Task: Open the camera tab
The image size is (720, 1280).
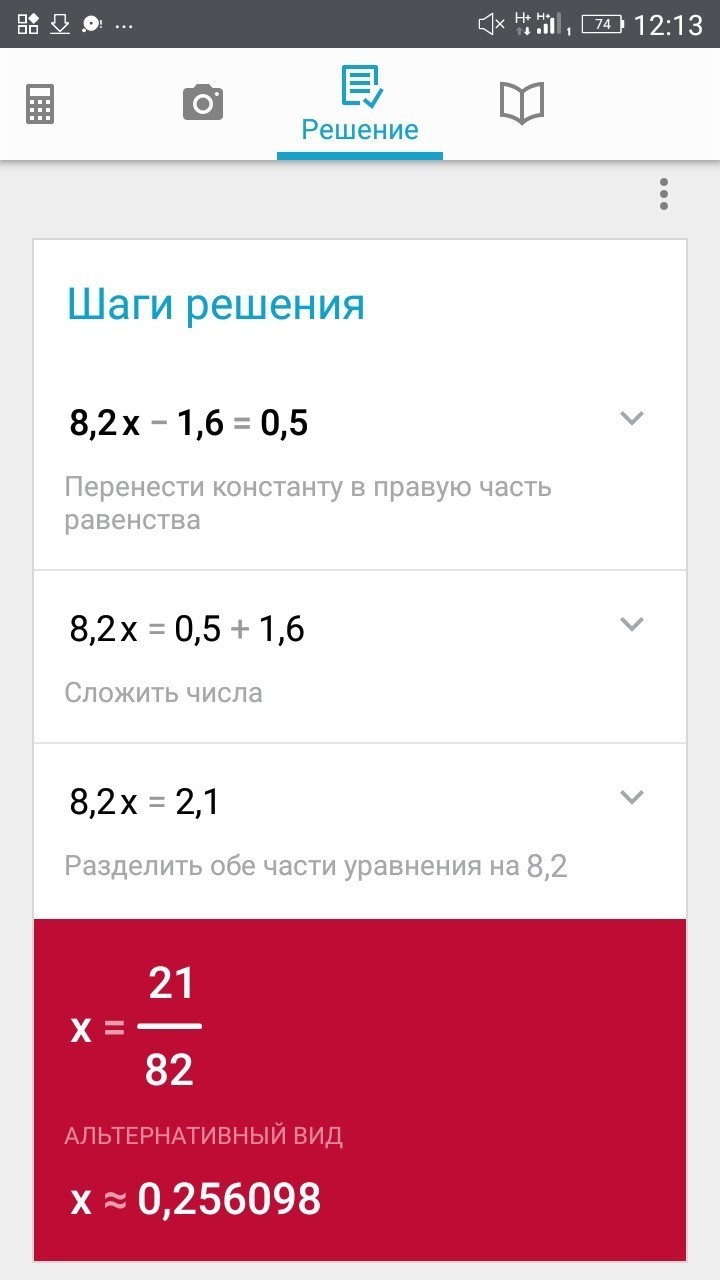Action: coord(202,103)
